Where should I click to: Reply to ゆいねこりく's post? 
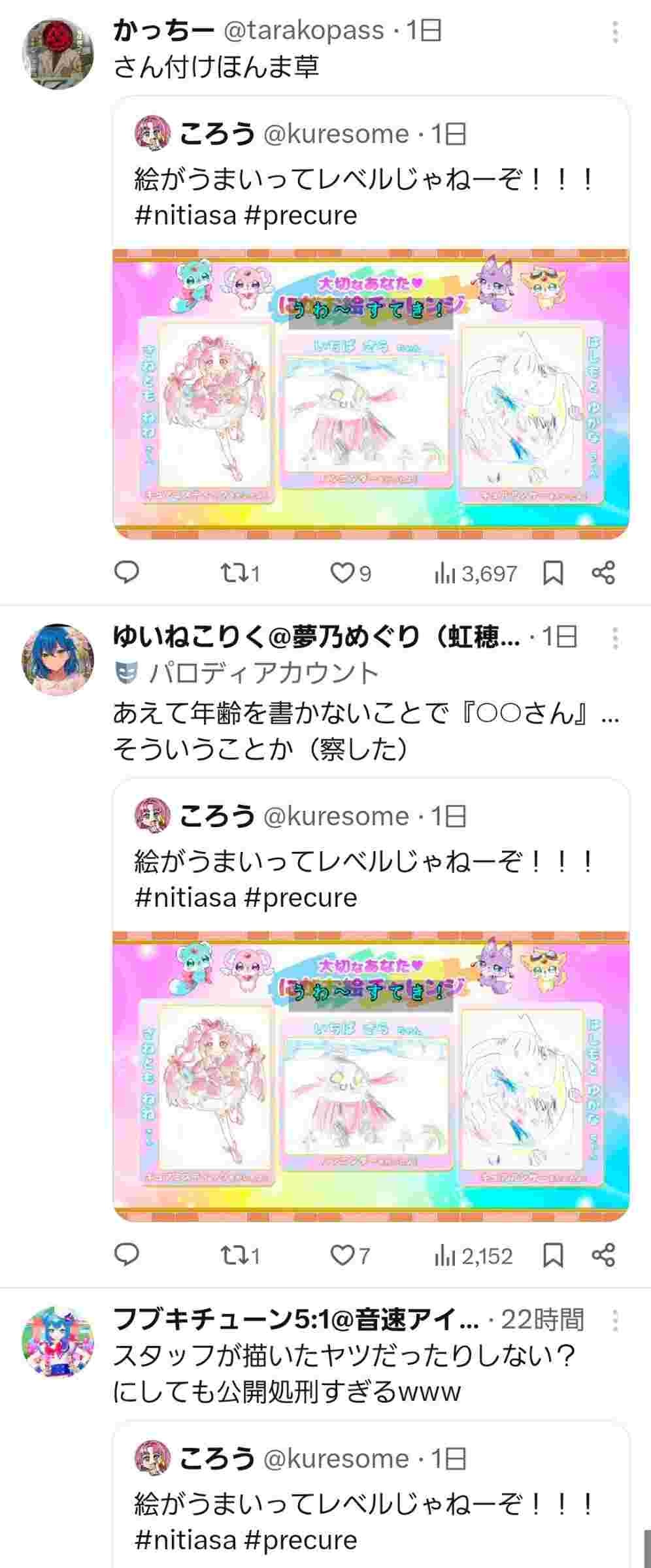(x=127, y=1255)
